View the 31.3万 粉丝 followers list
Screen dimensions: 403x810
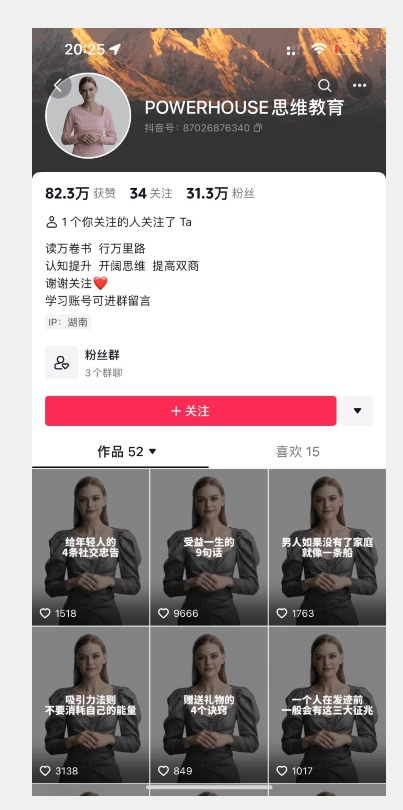(x=221, y=194)
